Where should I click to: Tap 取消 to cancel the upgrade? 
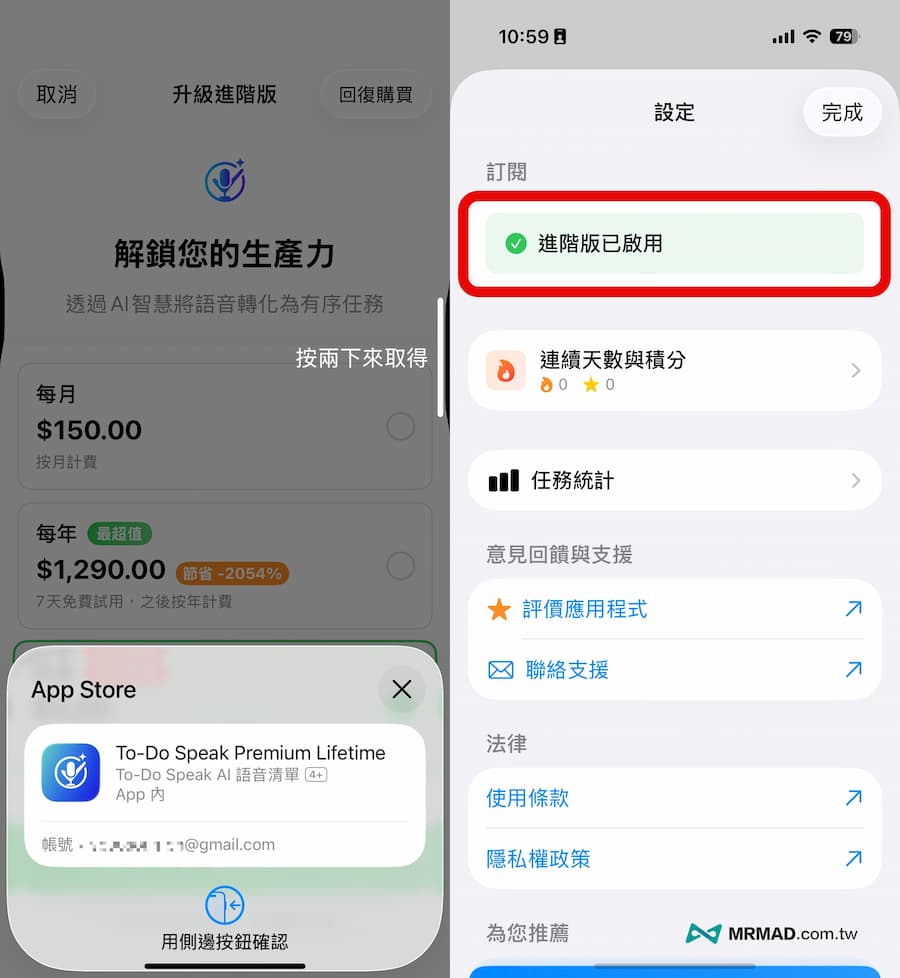[x=56, y=95]
